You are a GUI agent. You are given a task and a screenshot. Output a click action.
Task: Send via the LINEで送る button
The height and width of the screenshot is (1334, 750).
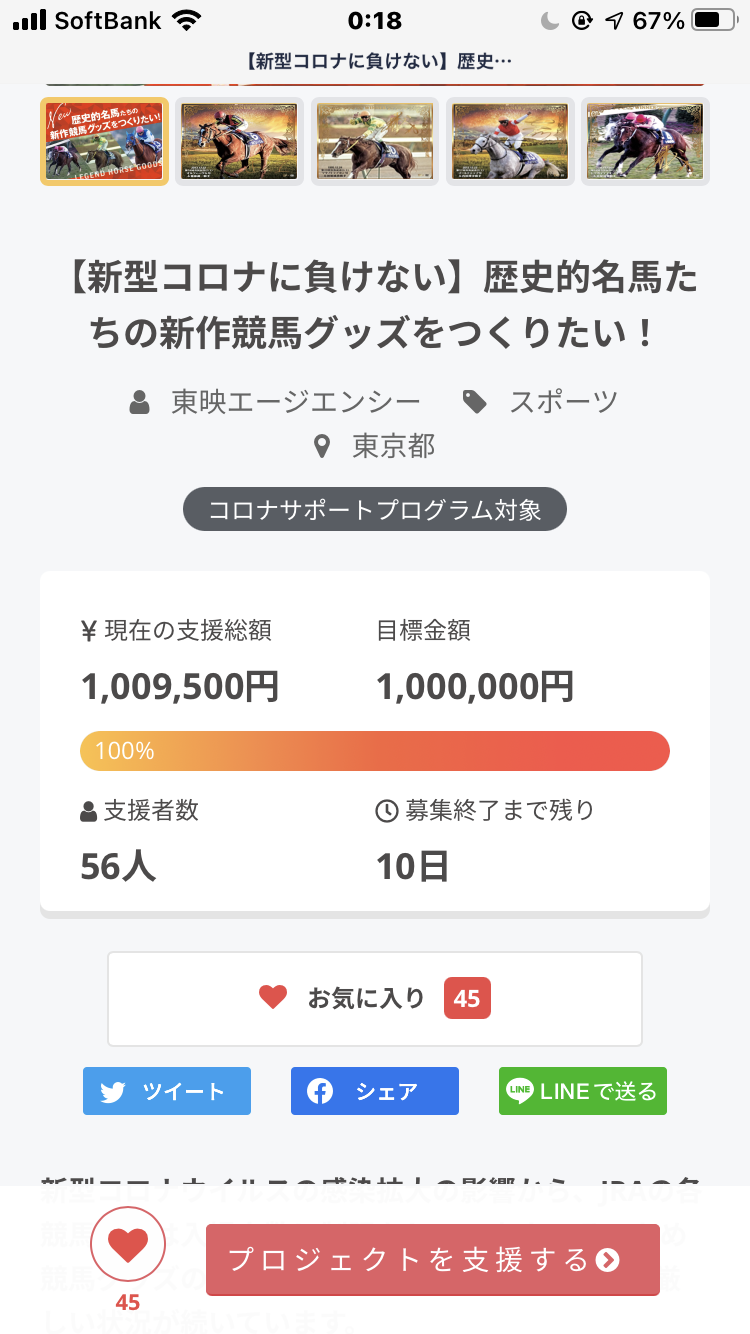coord(583,1091)
